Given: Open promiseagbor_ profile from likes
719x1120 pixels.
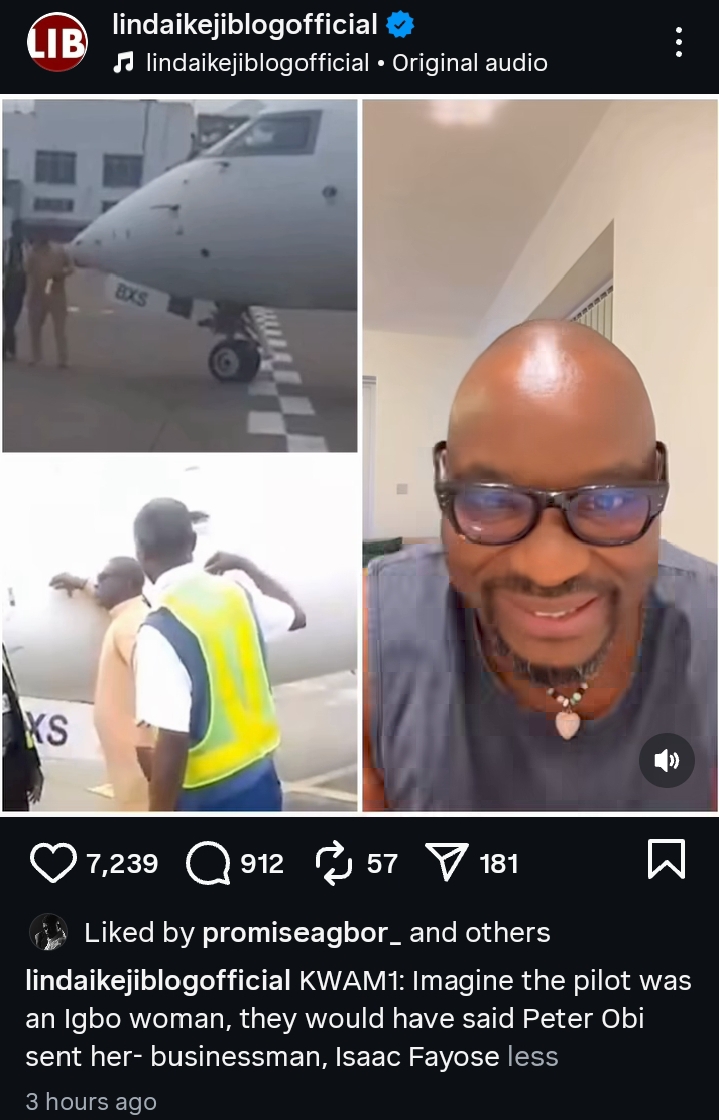Looking at the screenshot, I should pos(301,933).
